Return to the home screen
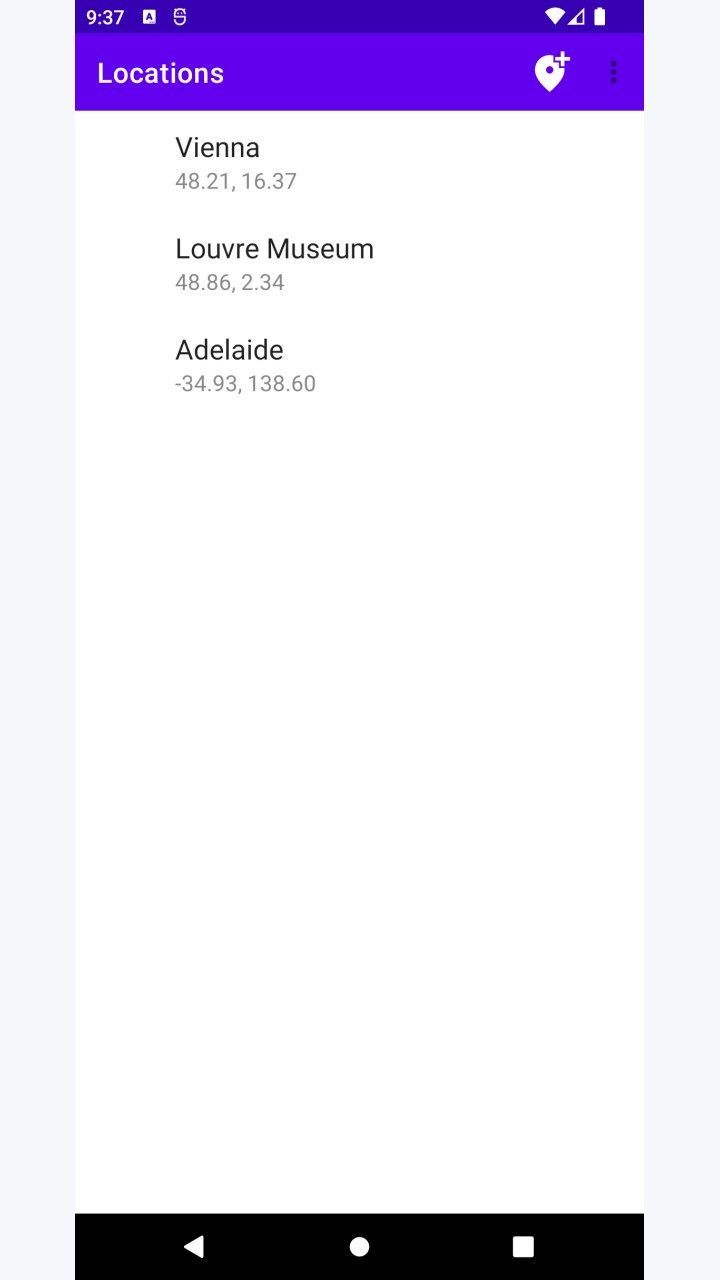This screenshot has width=720, height=1280. (359, 1246)
